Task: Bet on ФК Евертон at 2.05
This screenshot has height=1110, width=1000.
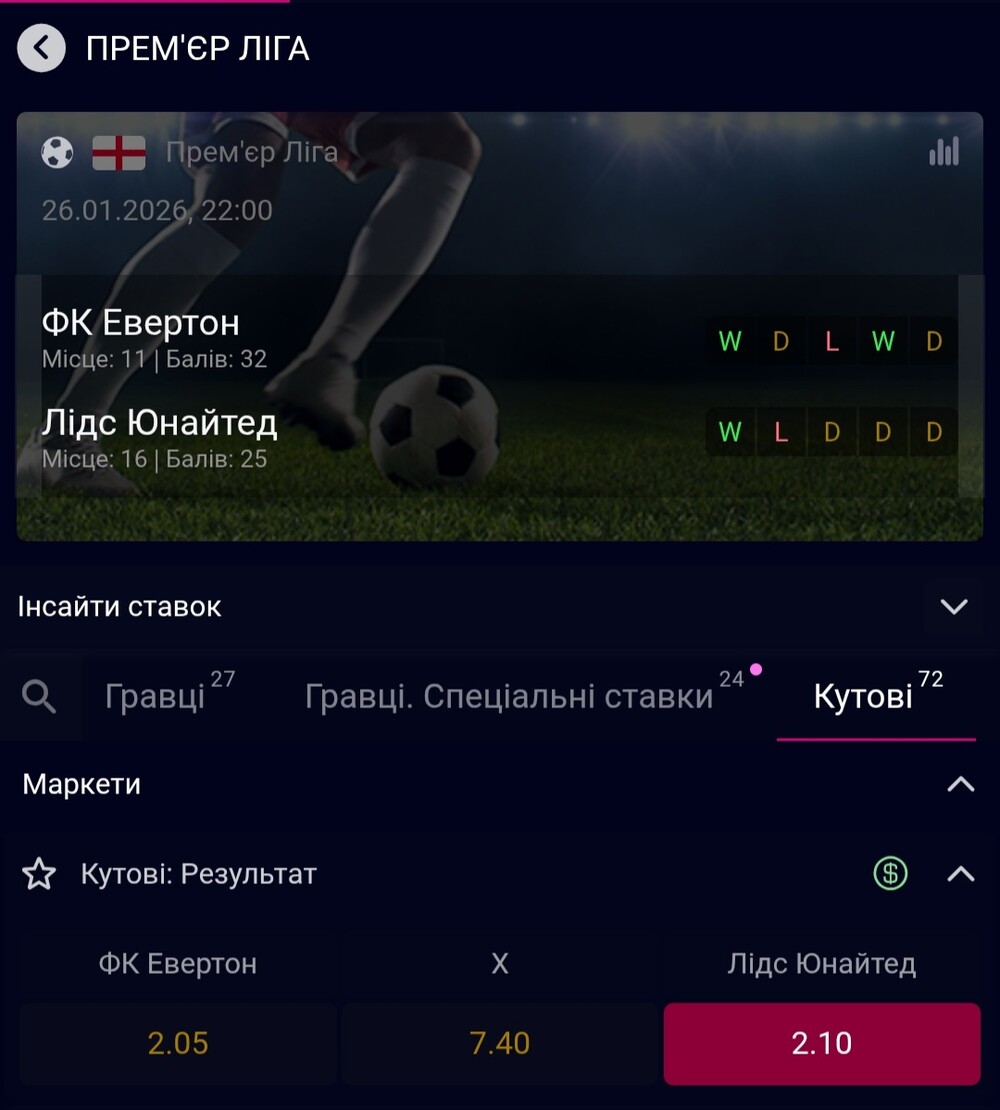Action: (178, 1043)
